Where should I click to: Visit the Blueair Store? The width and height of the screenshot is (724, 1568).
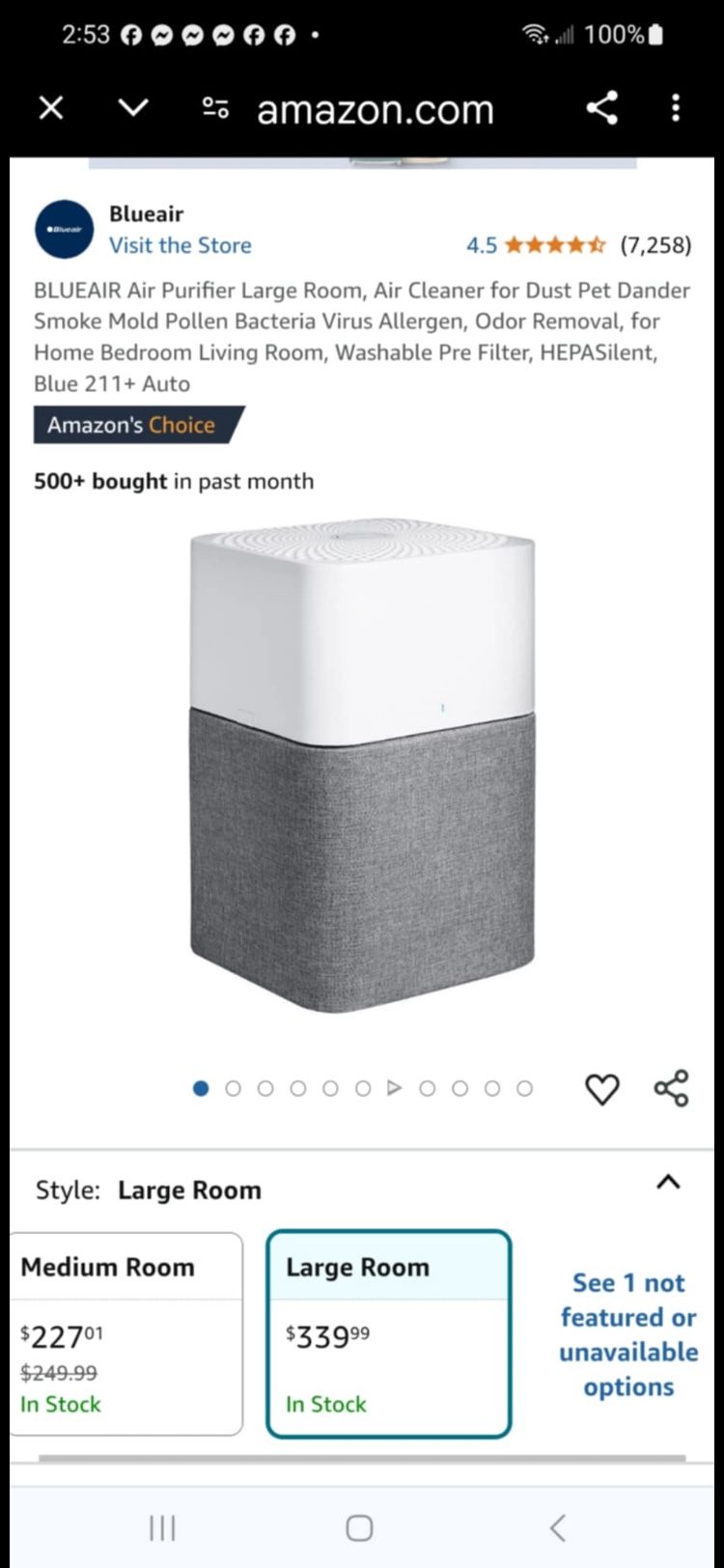pos(180,245)
